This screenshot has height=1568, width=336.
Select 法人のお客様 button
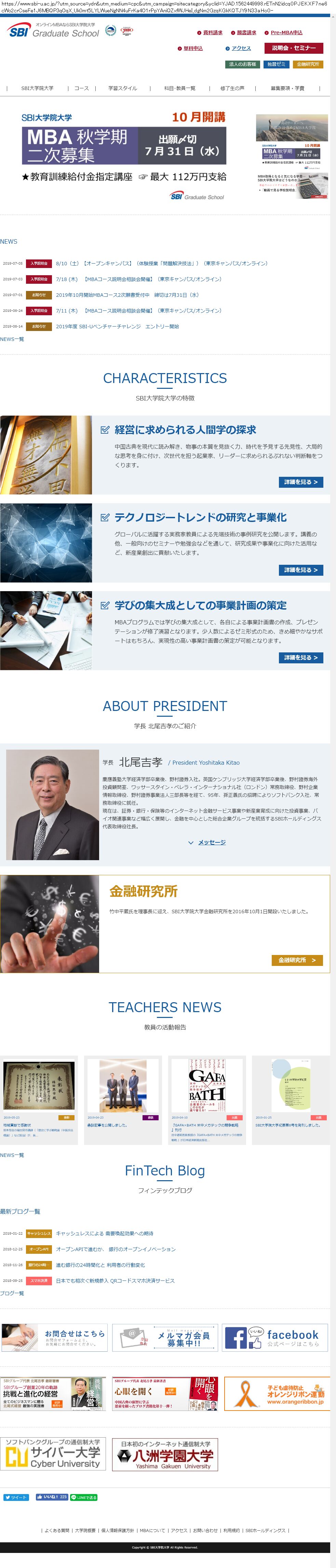pyautogui.click(x=242, y=65)
